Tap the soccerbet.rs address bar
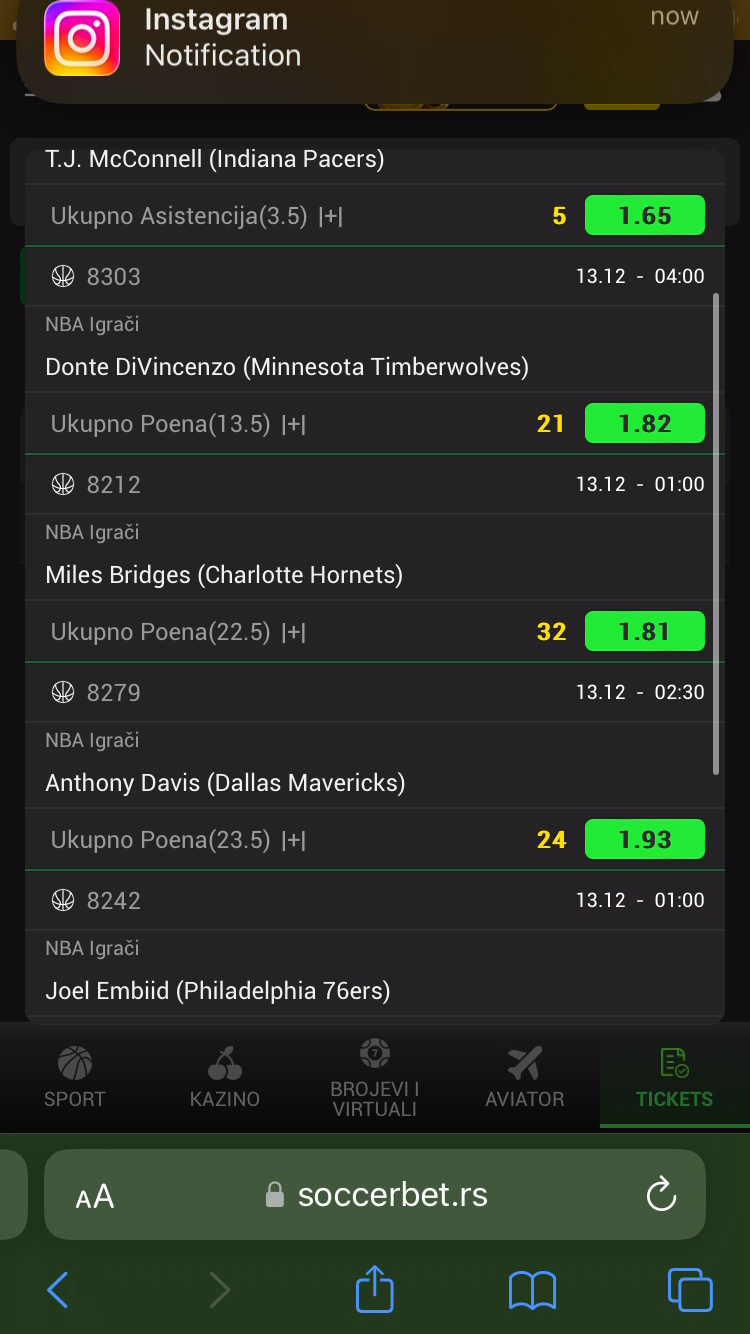Image resolution: width=750 pixels, height=1334 pixels. tap(392, 1194)
